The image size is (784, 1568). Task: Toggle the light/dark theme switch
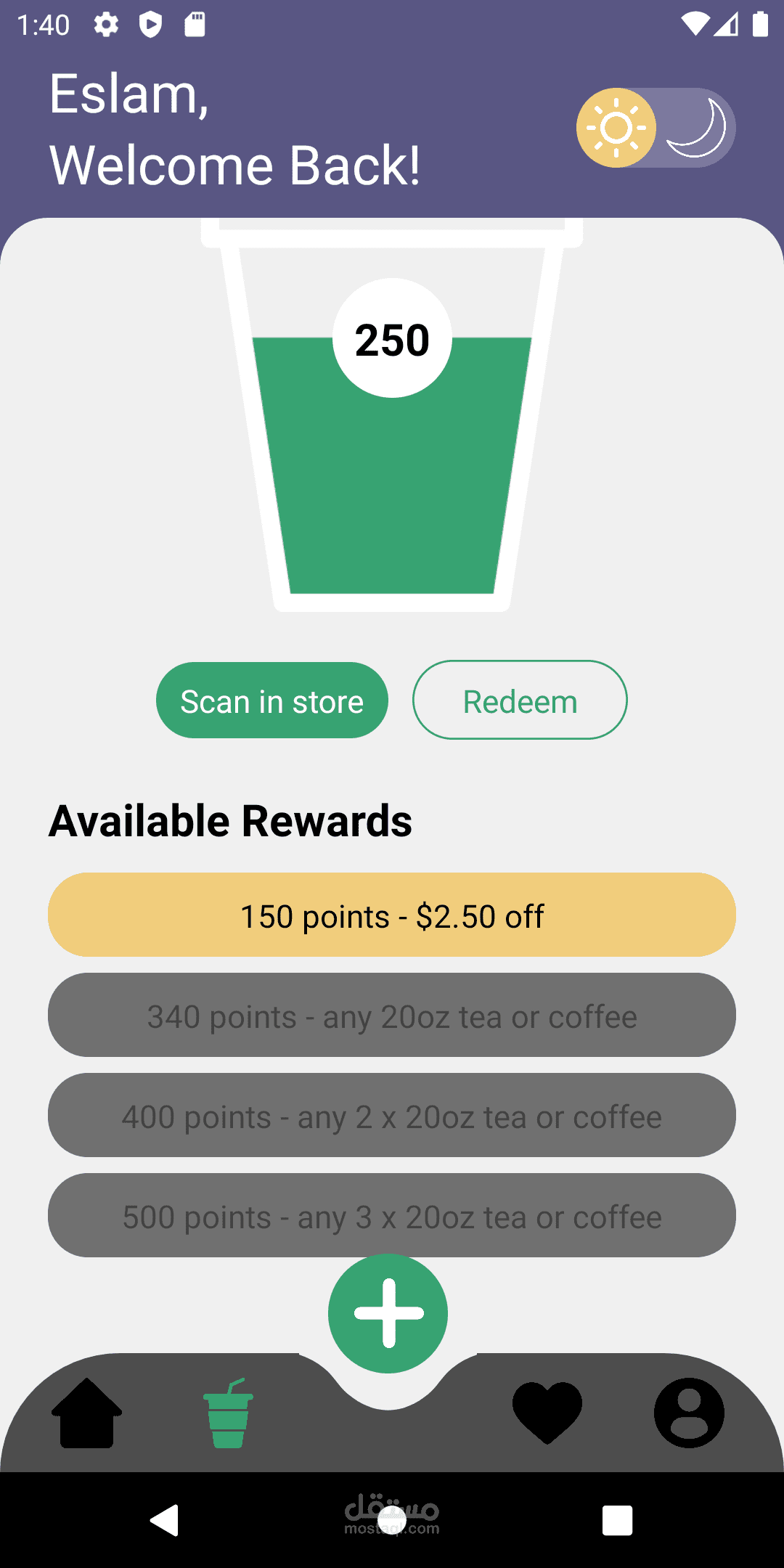click(x=656, y=128)
